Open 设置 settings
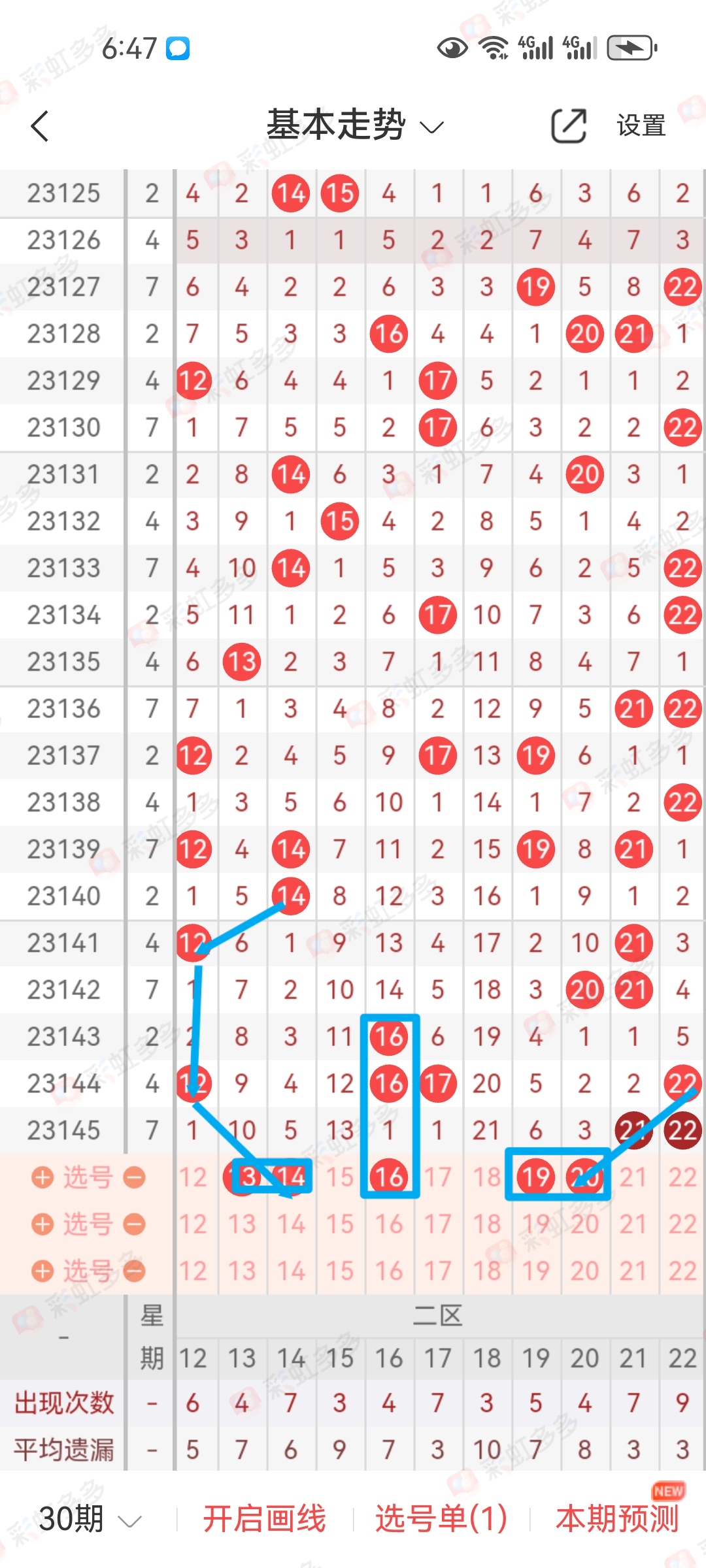This screenshot has height=1568, width=706. (x=641, y=125)
